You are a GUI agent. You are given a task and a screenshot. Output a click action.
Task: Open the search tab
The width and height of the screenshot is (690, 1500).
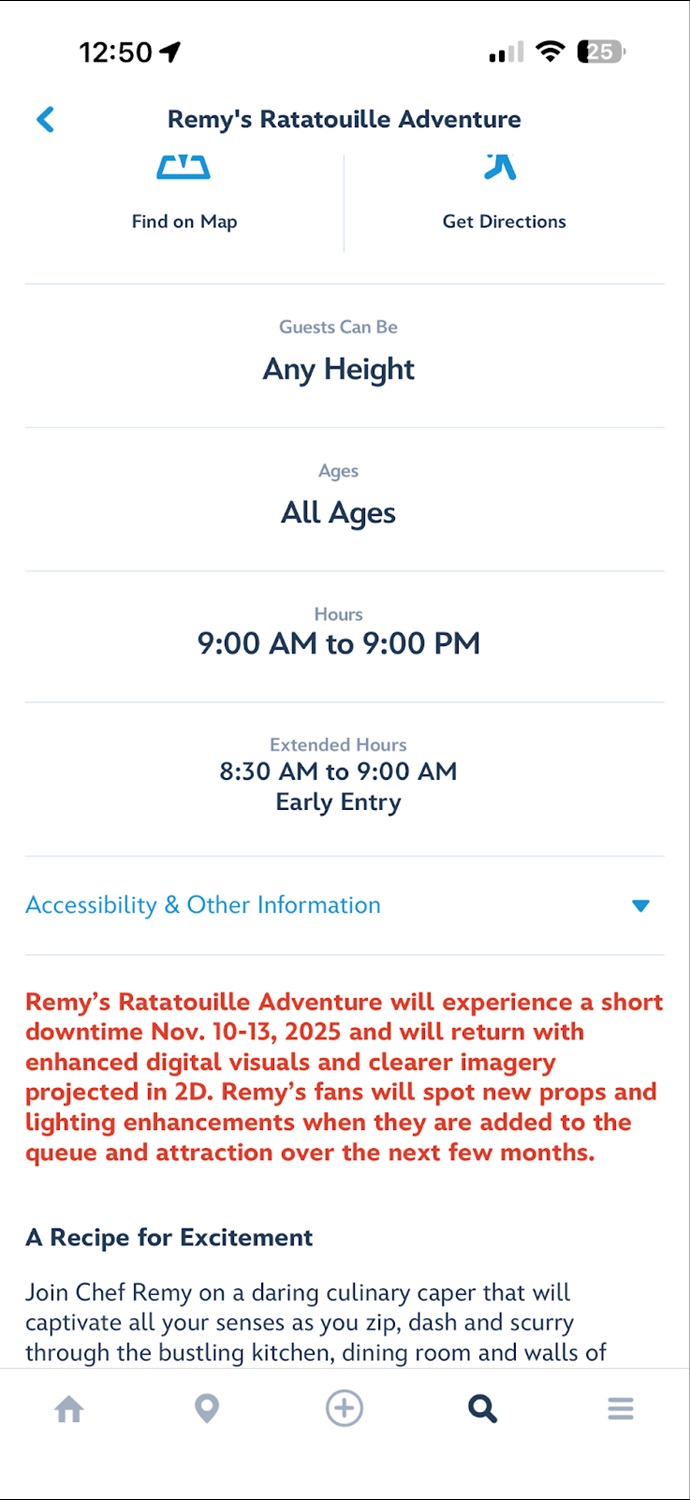(482, 1410)
